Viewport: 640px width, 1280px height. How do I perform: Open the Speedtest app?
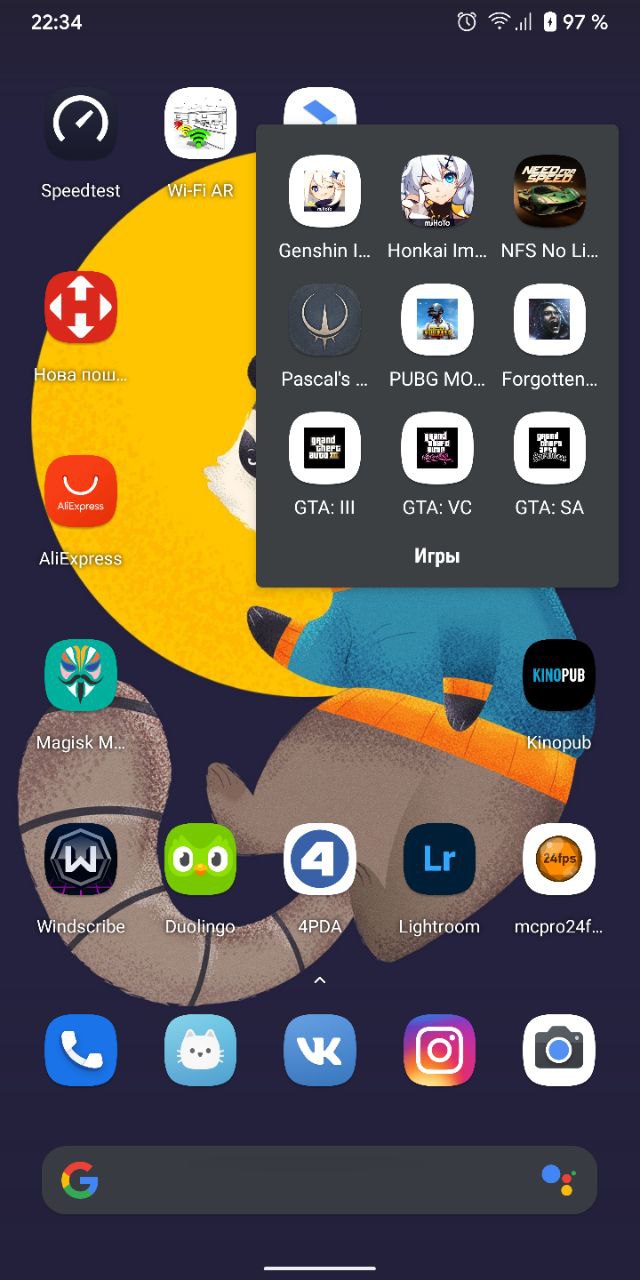point(81,124)
